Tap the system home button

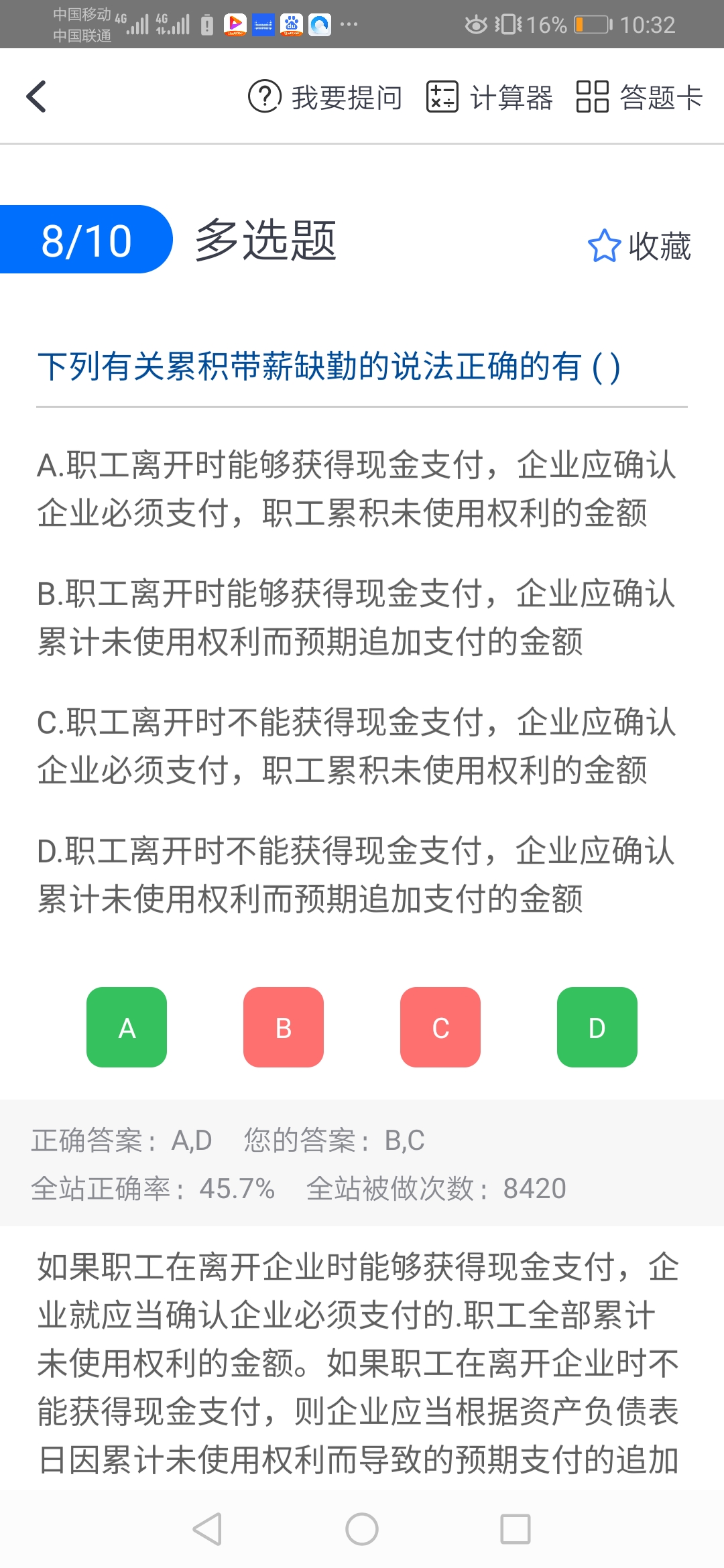tap(362, 1529)
